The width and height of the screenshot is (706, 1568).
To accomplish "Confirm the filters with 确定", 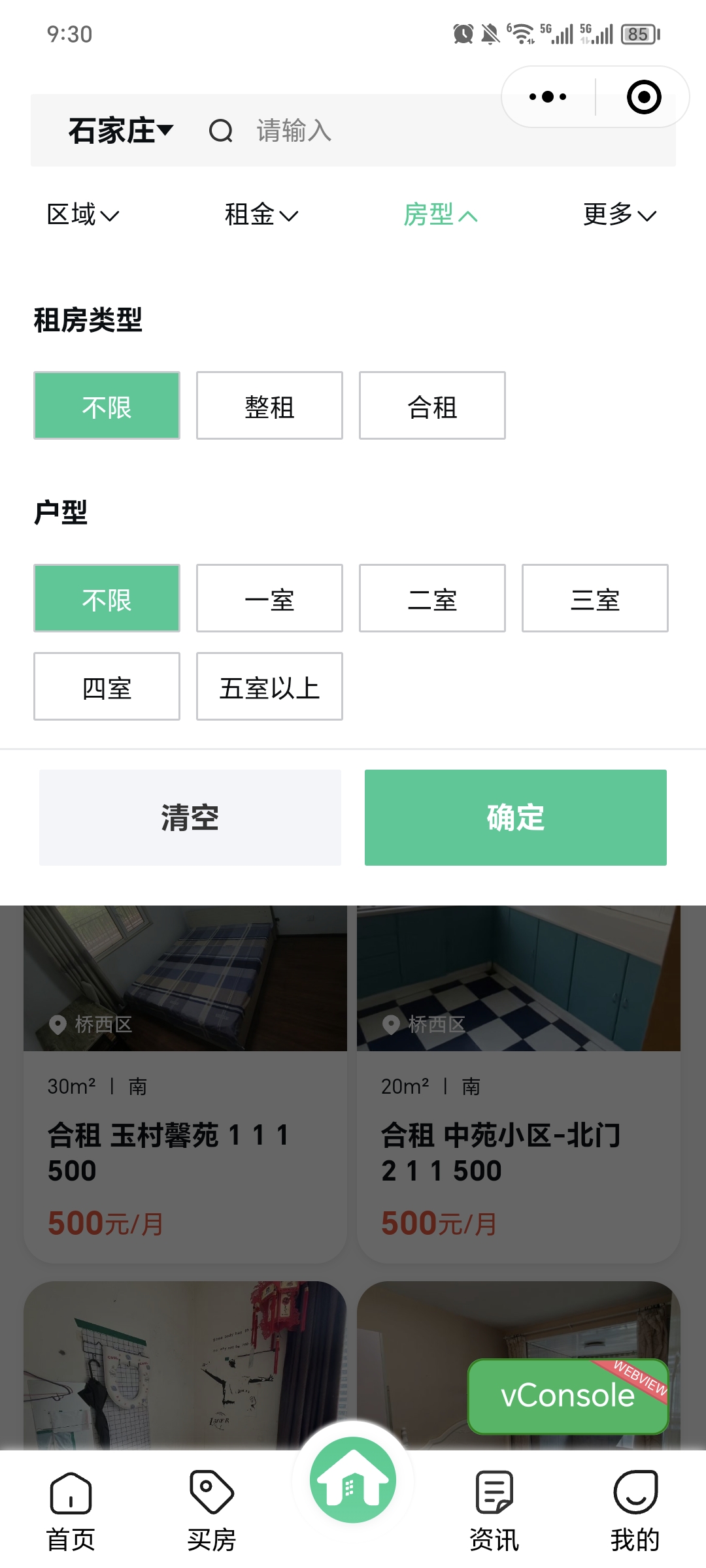I will point(516,817).
